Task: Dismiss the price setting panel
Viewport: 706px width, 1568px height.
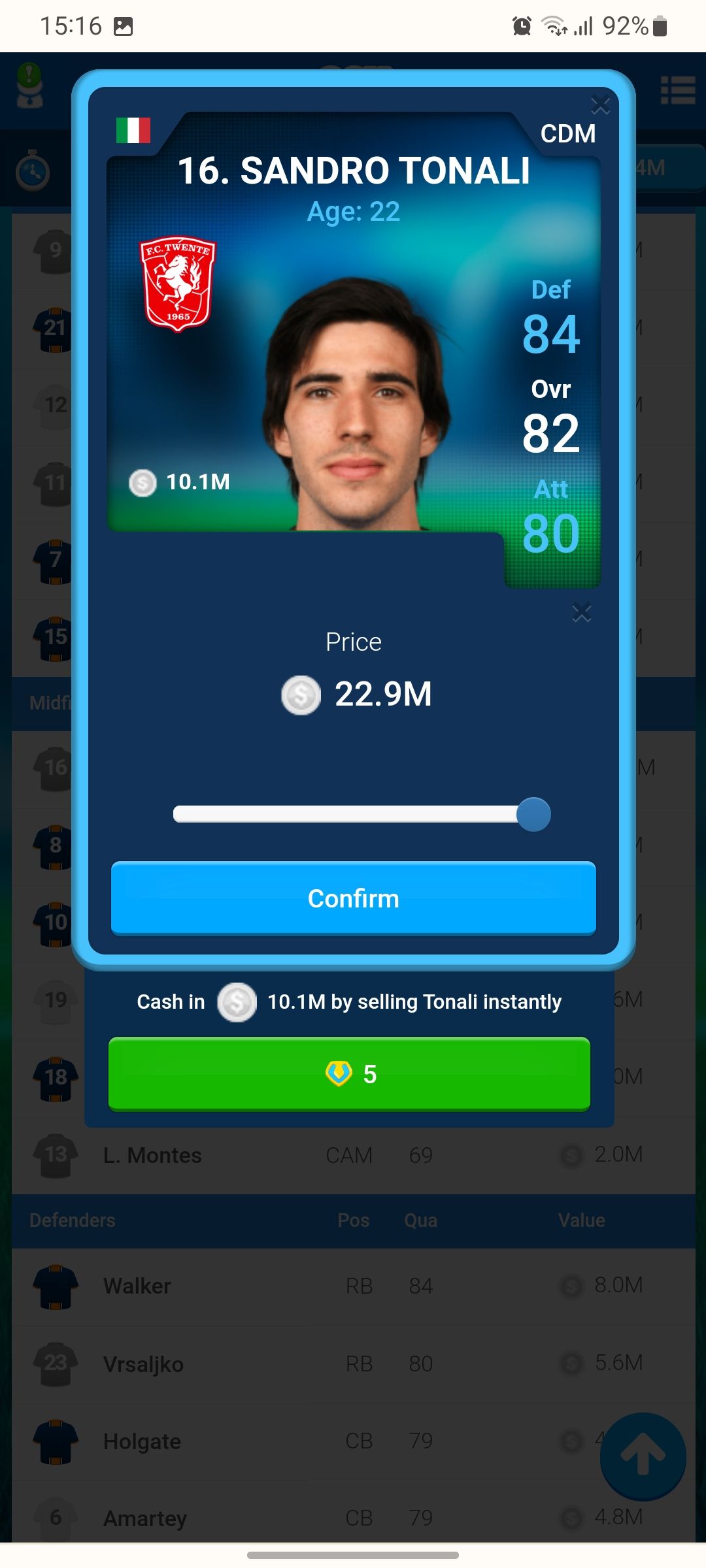Action: (581, 613)
